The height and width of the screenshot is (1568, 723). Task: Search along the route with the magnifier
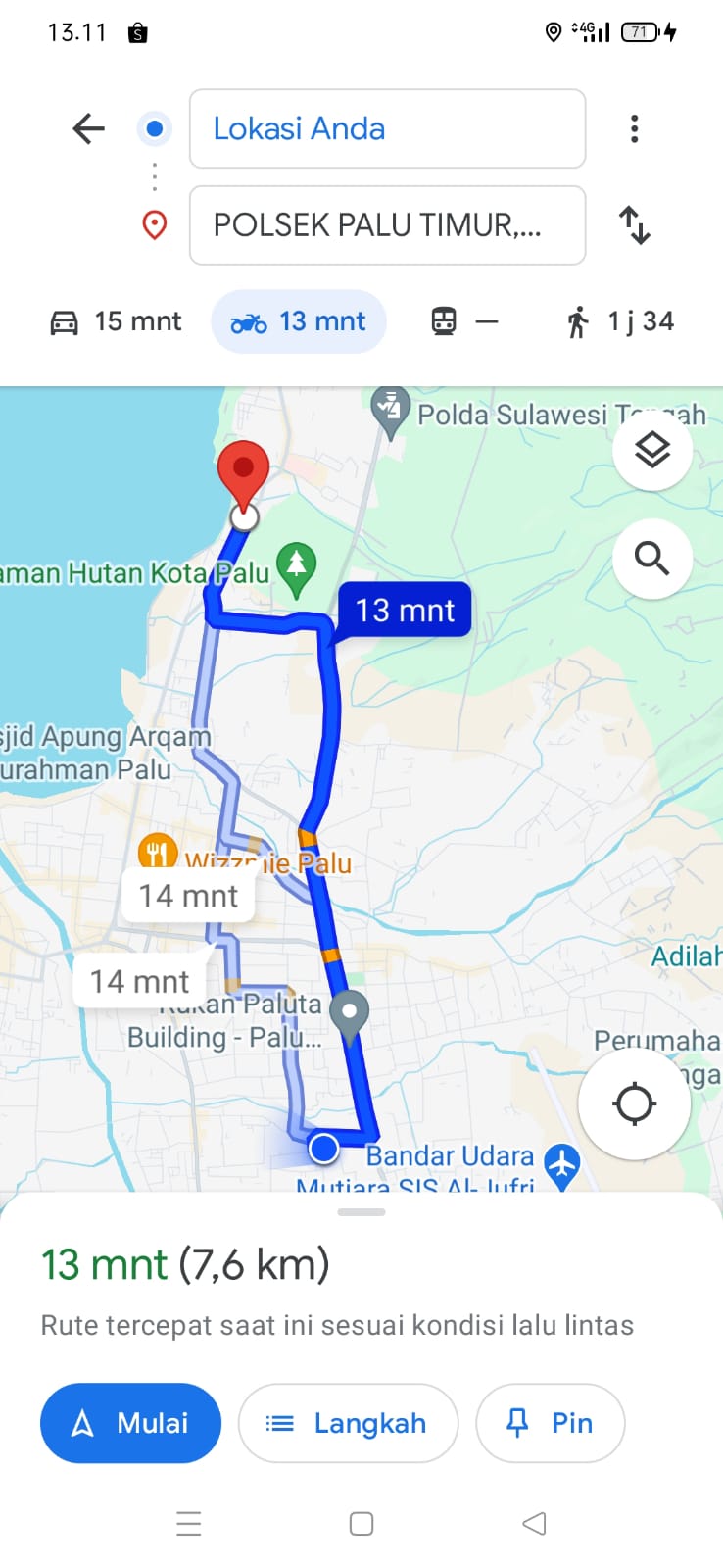coord(652,558)
